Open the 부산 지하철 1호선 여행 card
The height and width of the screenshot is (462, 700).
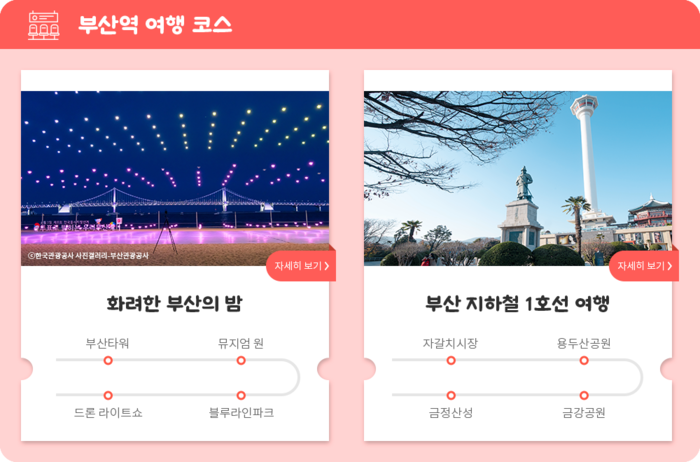[517, 304]
